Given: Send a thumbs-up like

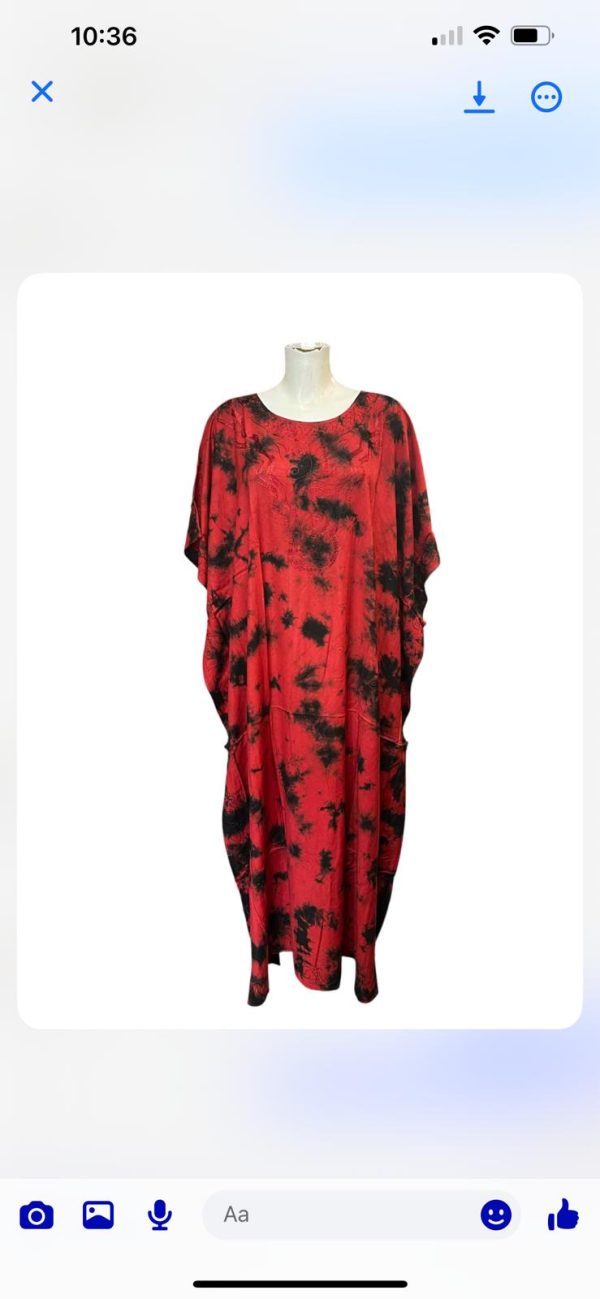Looking at the screenshot, I should point(563,1214).
